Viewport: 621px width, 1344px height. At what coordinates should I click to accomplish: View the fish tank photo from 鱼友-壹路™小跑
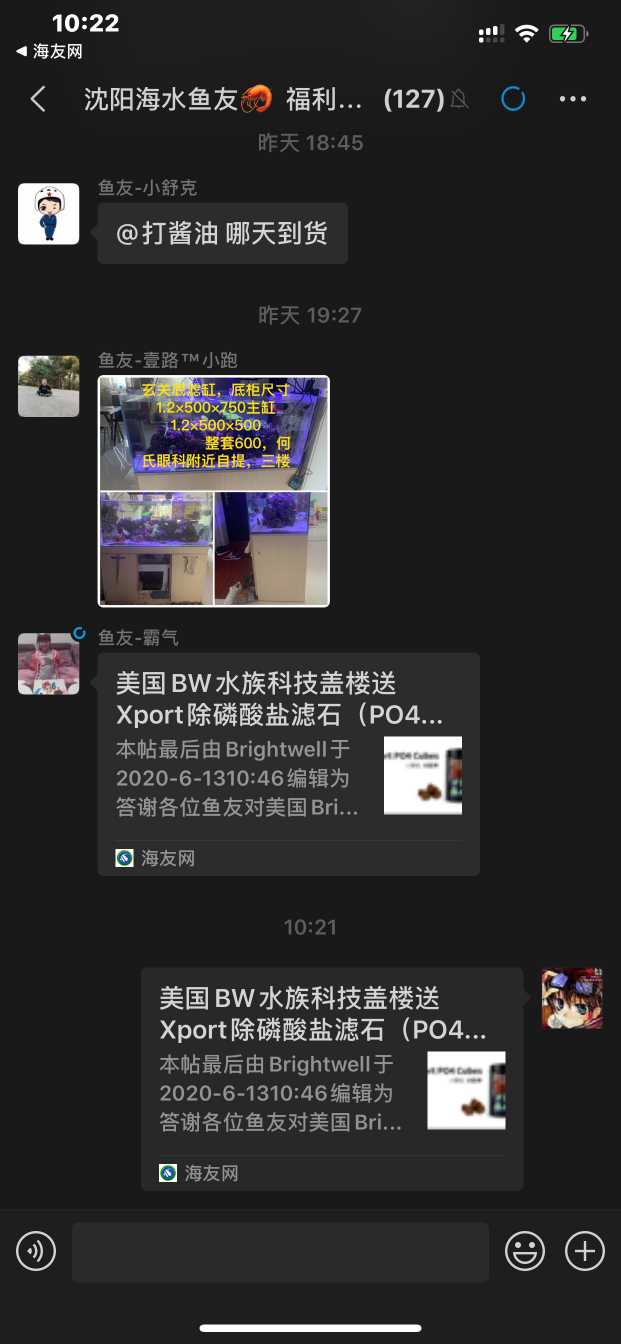tap(213, 491)
